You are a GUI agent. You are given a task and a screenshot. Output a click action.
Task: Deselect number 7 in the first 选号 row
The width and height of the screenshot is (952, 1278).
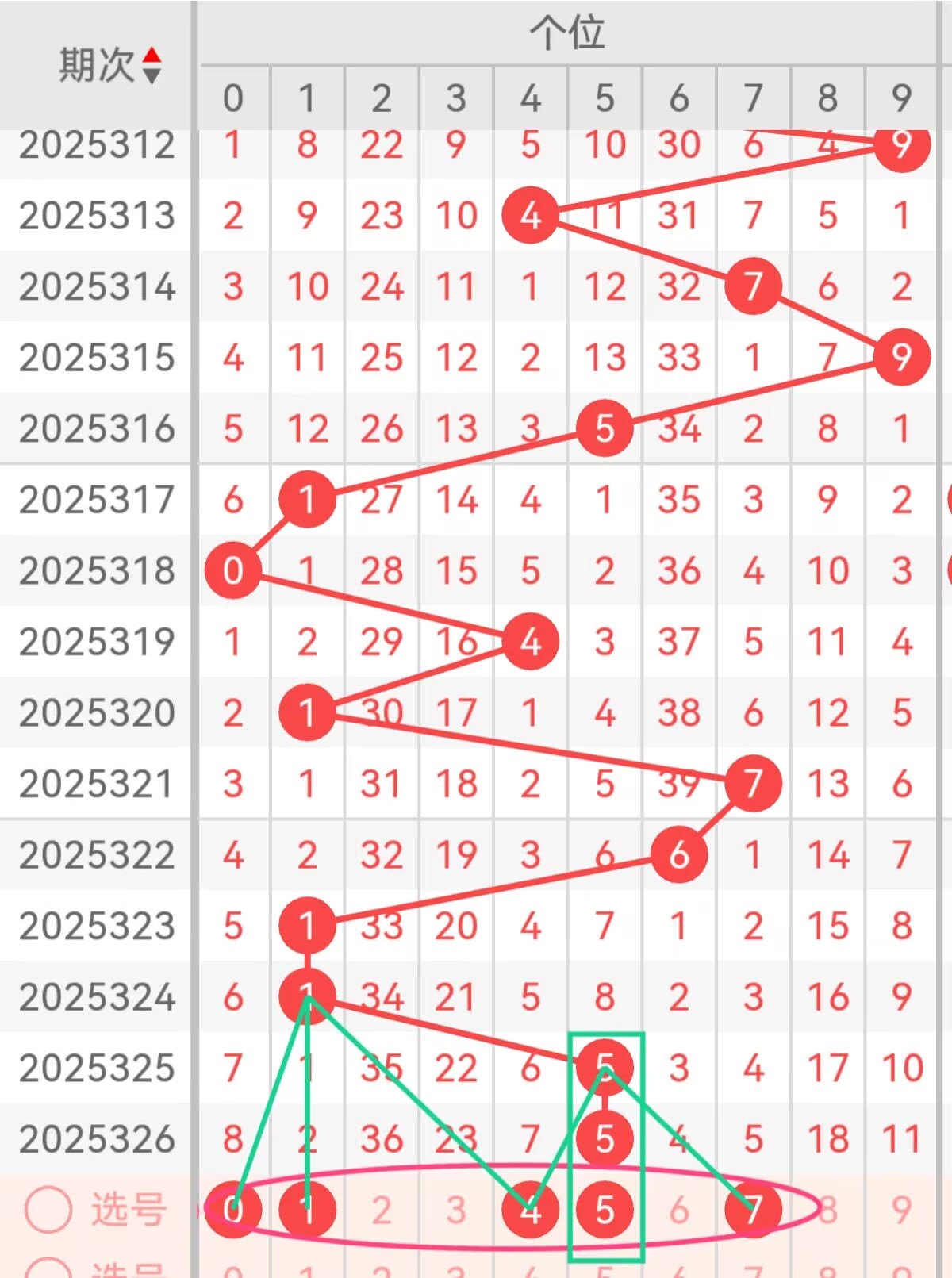(x=753, y=1210)
